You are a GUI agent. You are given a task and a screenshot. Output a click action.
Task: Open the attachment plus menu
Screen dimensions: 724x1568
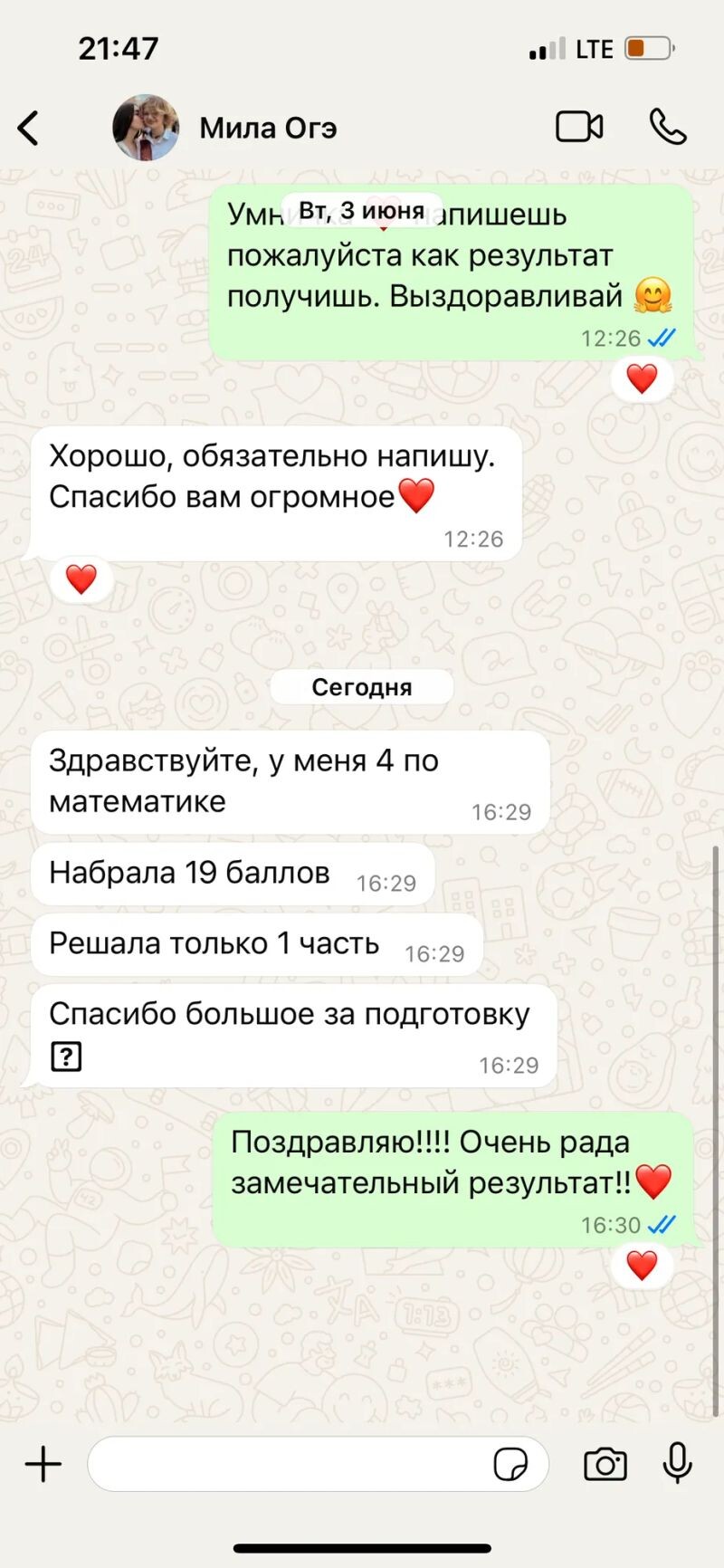43,1464
